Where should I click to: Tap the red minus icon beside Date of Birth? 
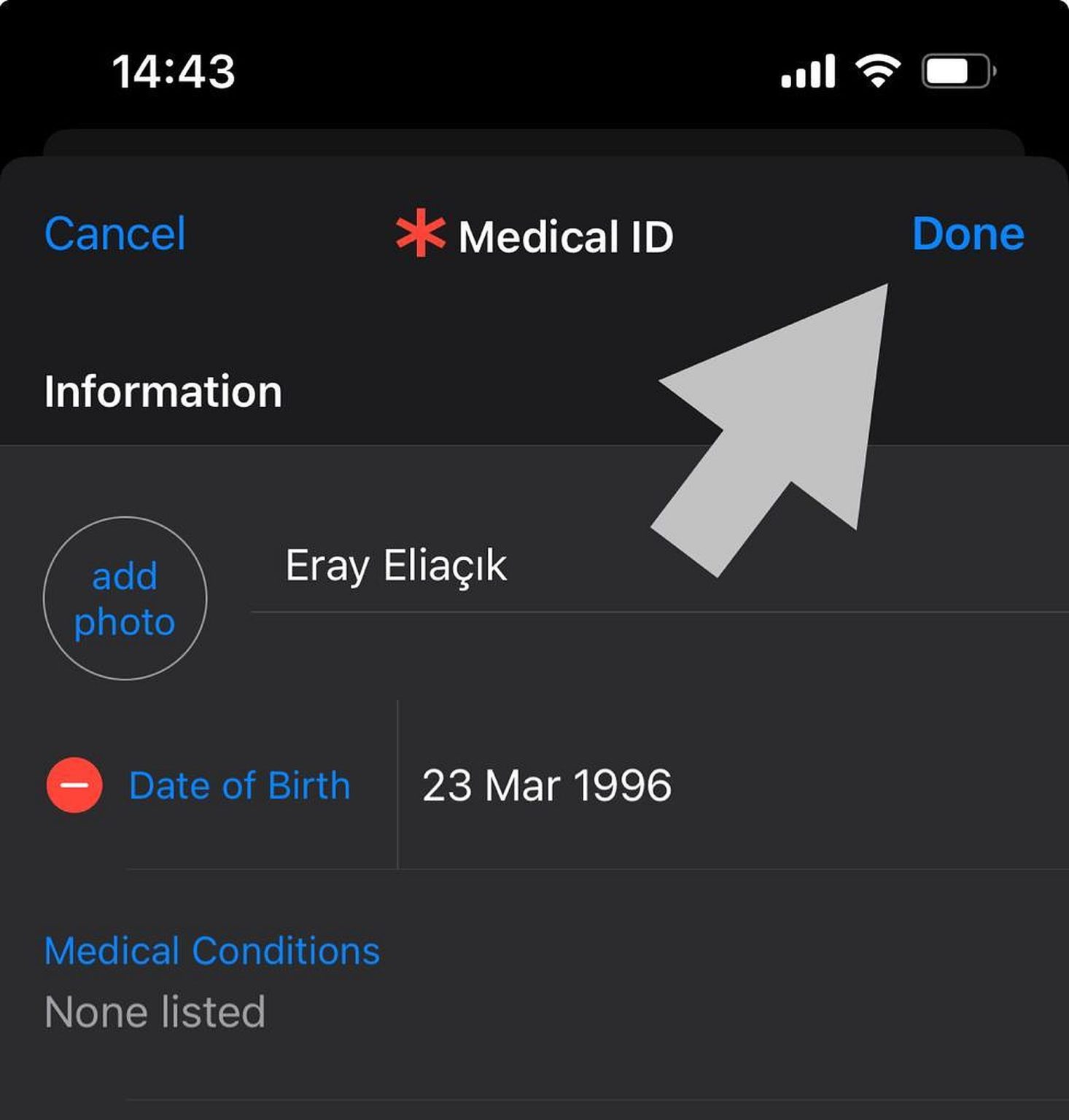coord(71,785)
